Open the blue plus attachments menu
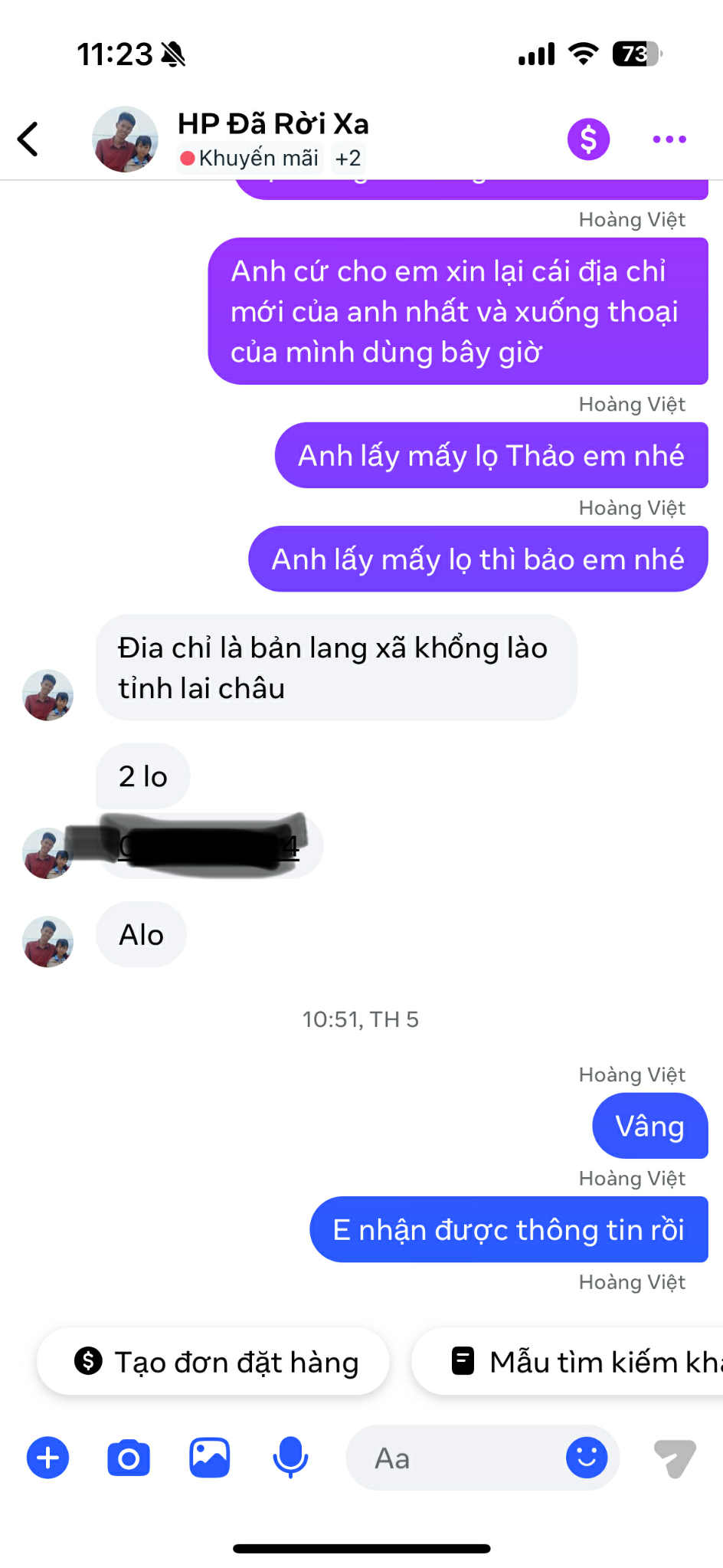This screenshot has width=723, height=1568. (x=47, y=1458)
